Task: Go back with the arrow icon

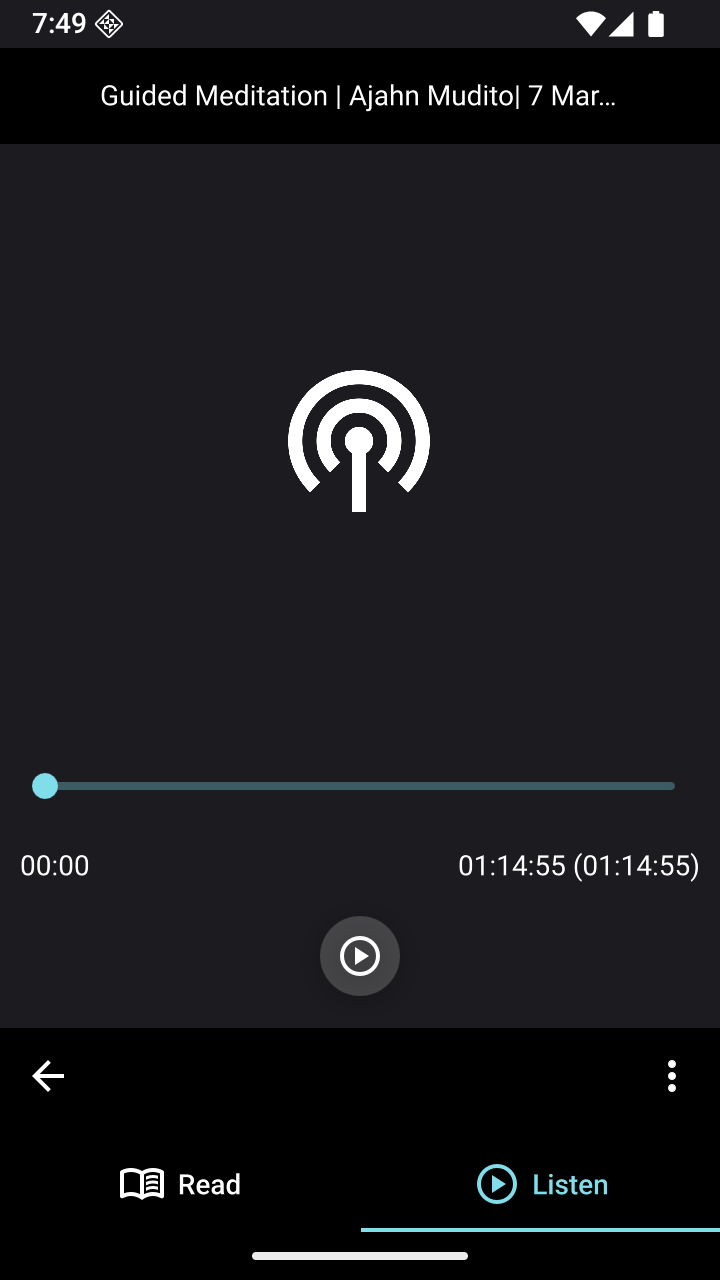Action: 48,1076
